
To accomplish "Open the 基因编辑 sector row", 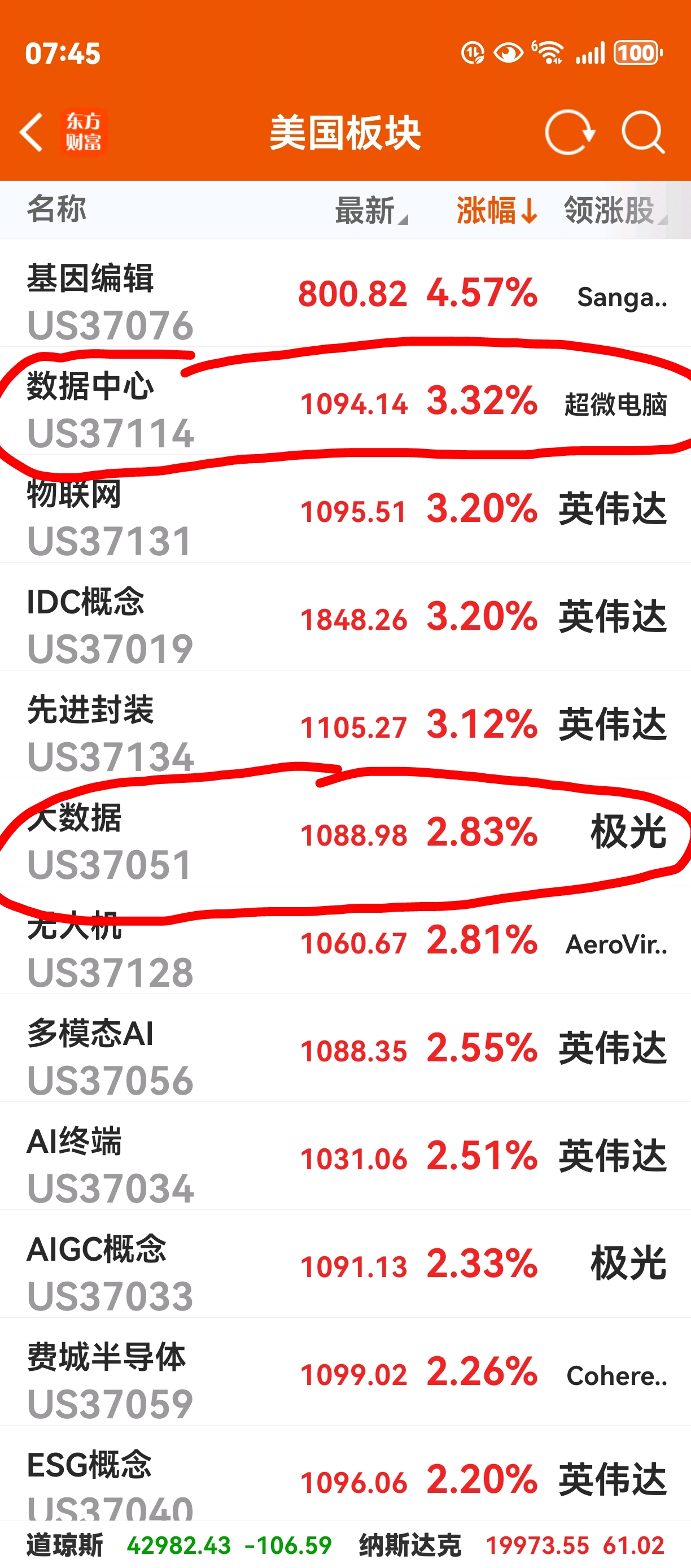I will coord(345,293).
